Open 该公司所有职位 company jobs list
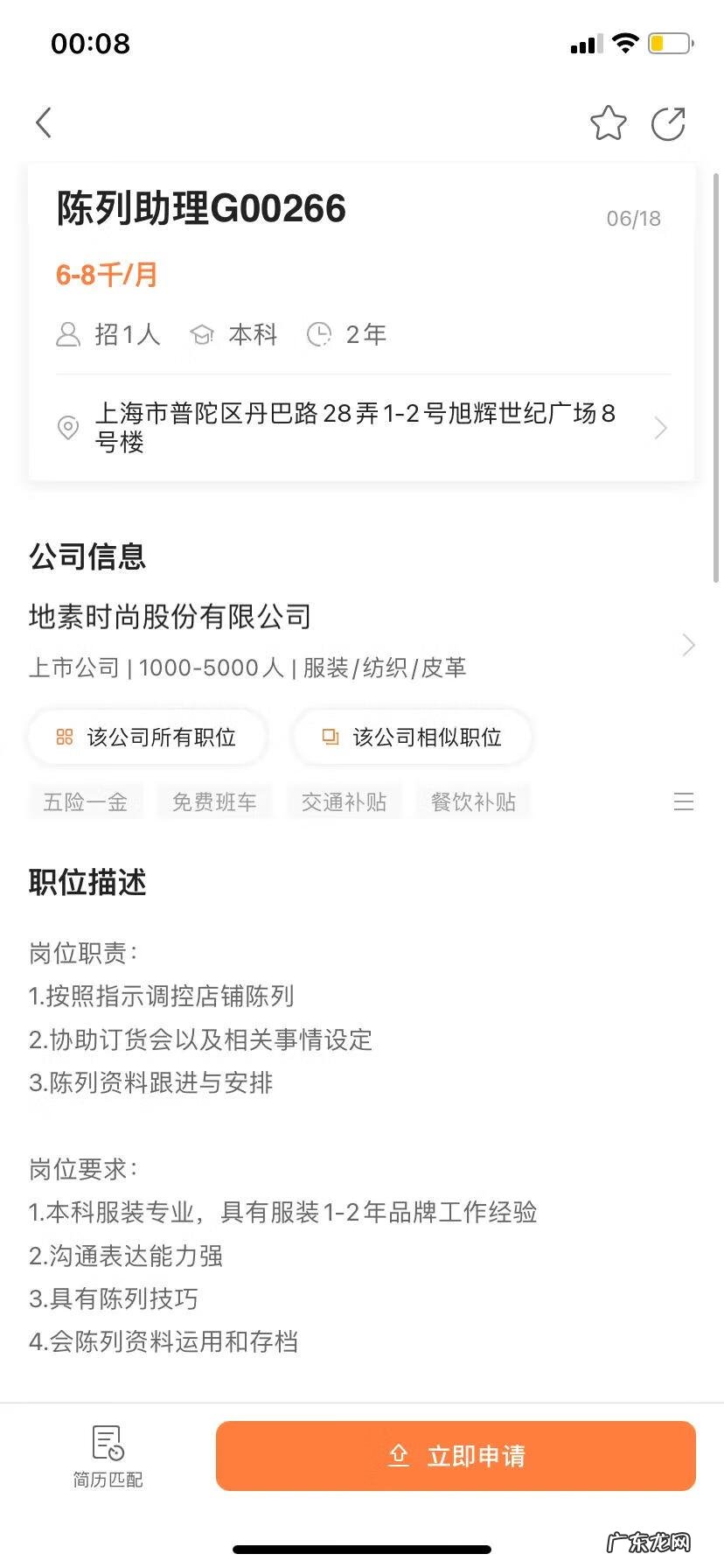The image size is (724, 1568). 147,737
